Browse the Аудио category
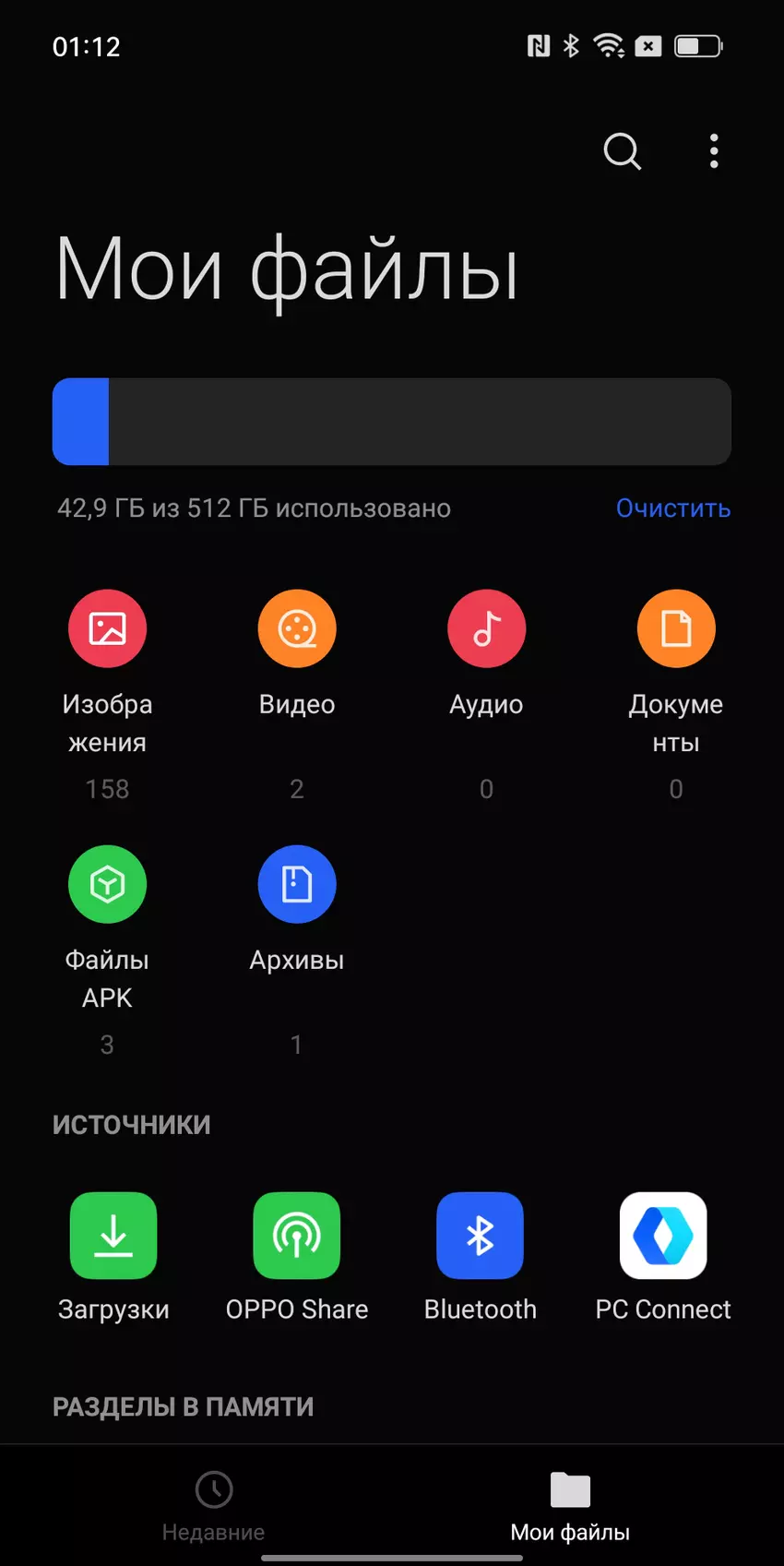The height and width of the screenshot is (1566, 784). 486,629
